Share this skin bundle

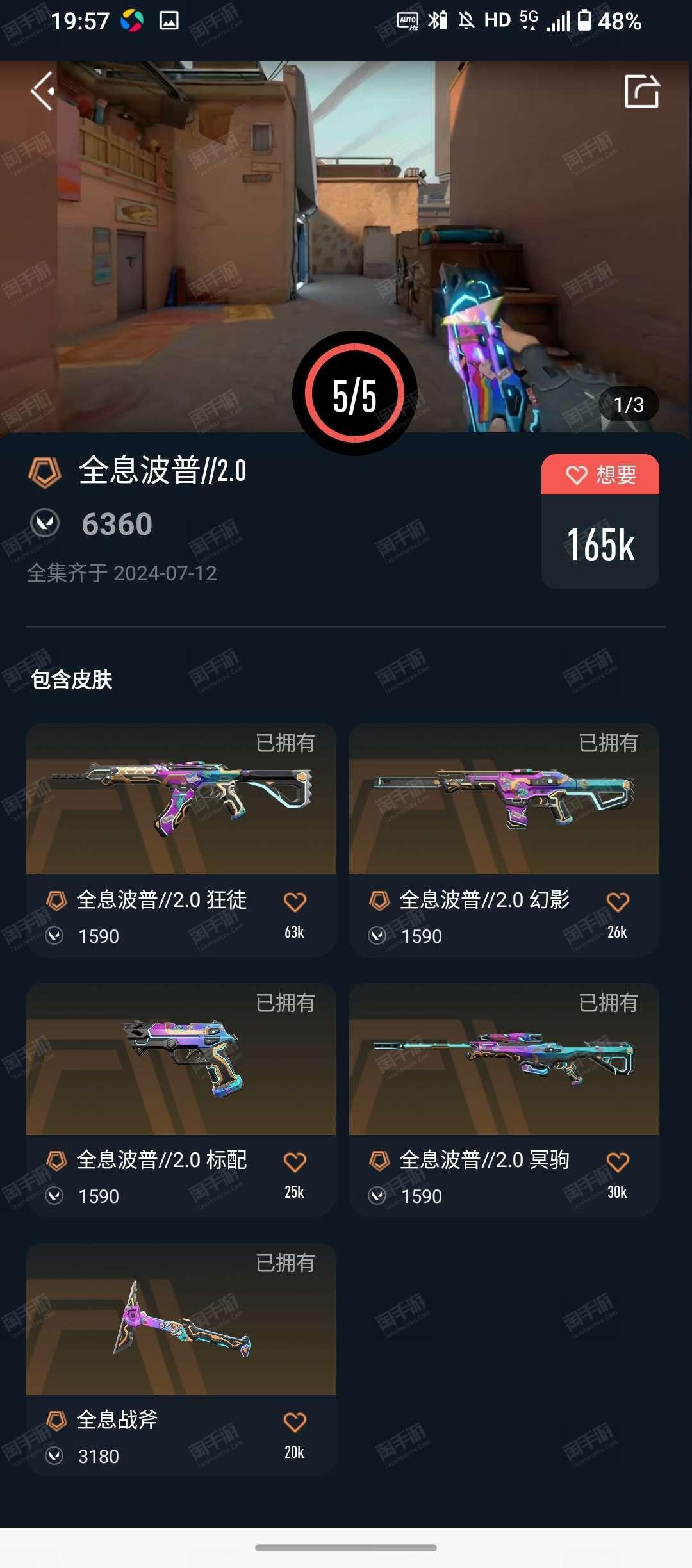[641, 91]
